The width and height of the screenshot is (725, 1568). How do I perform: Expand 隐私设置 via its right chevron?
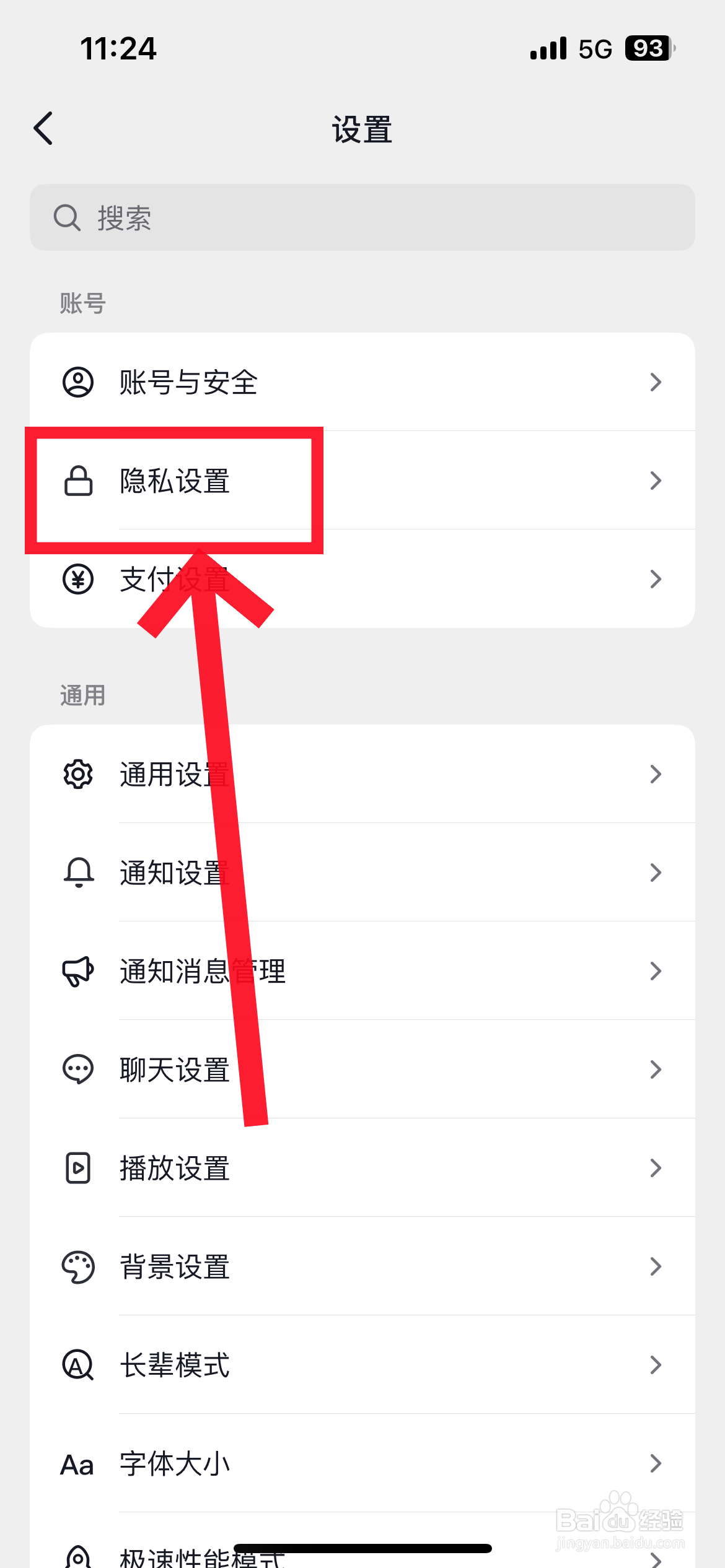[656, 481]
